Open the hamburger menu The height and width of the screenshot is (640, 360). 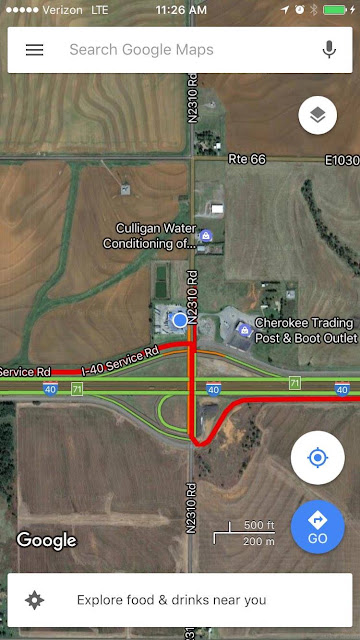34,50
